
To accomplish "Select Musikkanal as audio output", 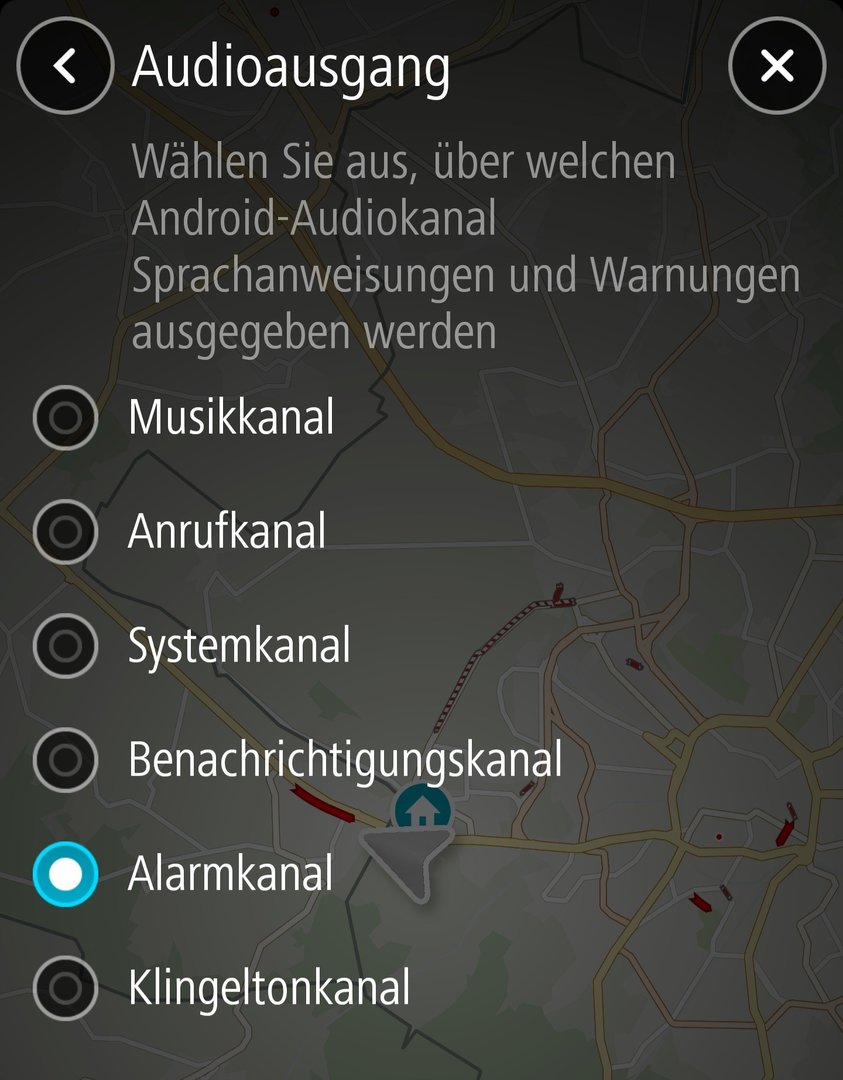I will point(66,417).
